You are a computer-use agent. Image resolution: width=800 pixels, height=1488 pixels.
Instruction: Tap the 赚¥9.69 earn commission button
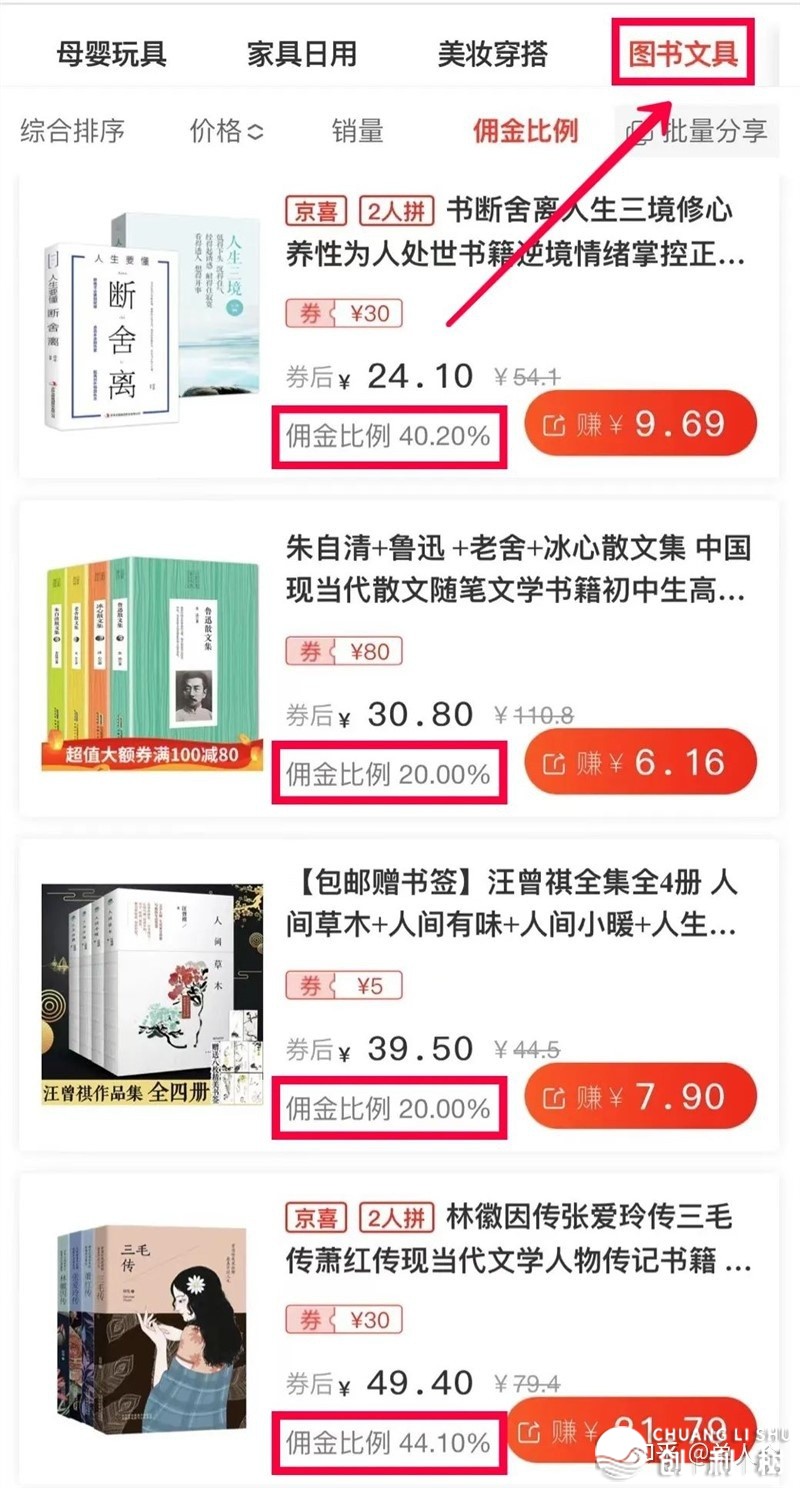638,424
